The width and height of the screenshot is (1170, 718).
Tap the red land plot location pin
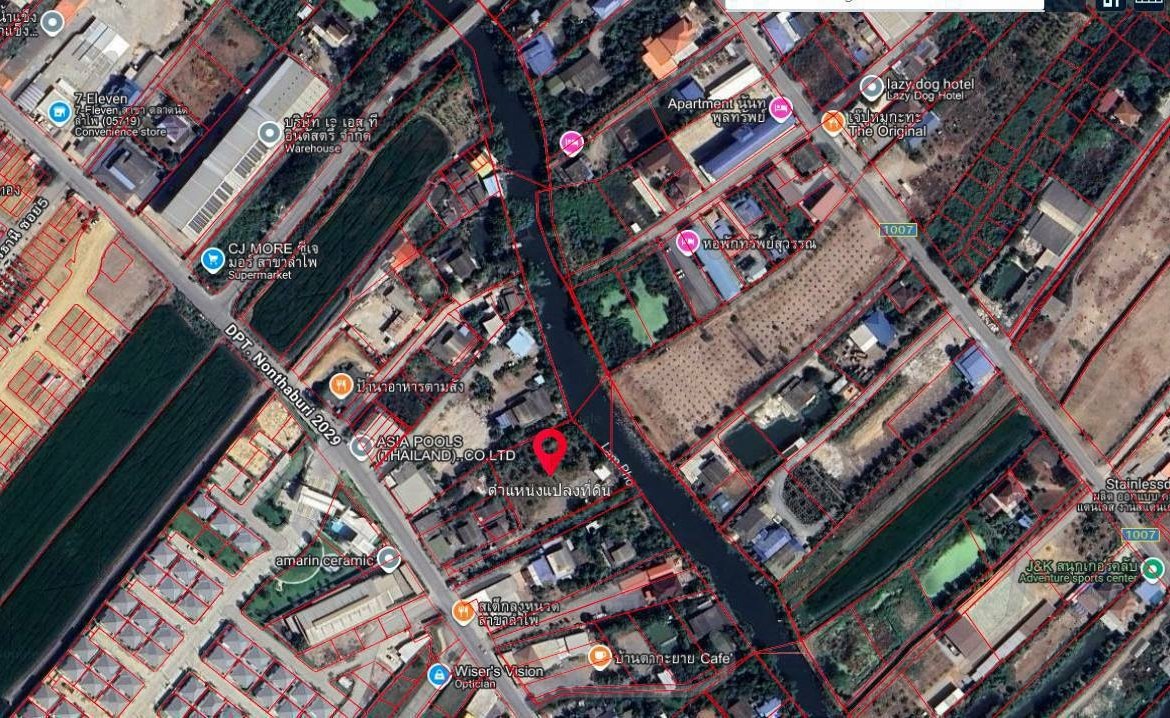(548, 452)
